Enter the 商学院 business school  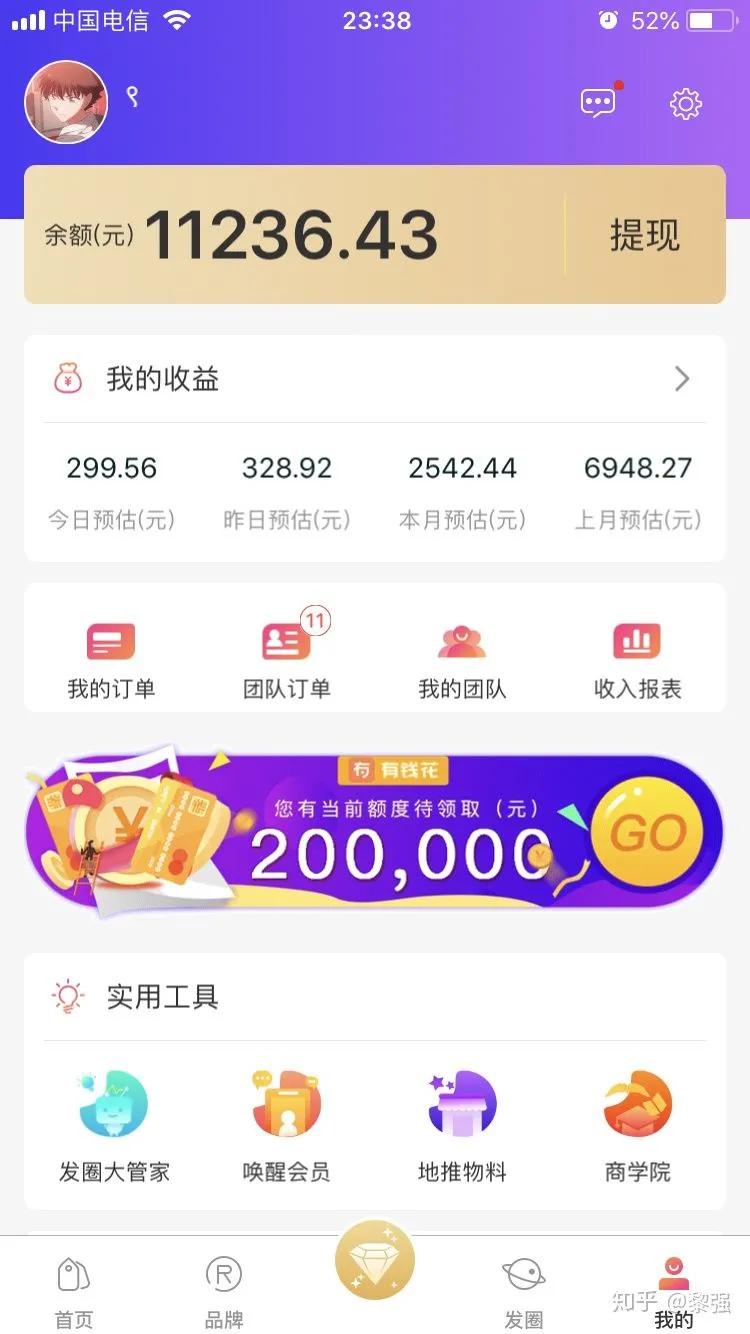coord(637,1120)
